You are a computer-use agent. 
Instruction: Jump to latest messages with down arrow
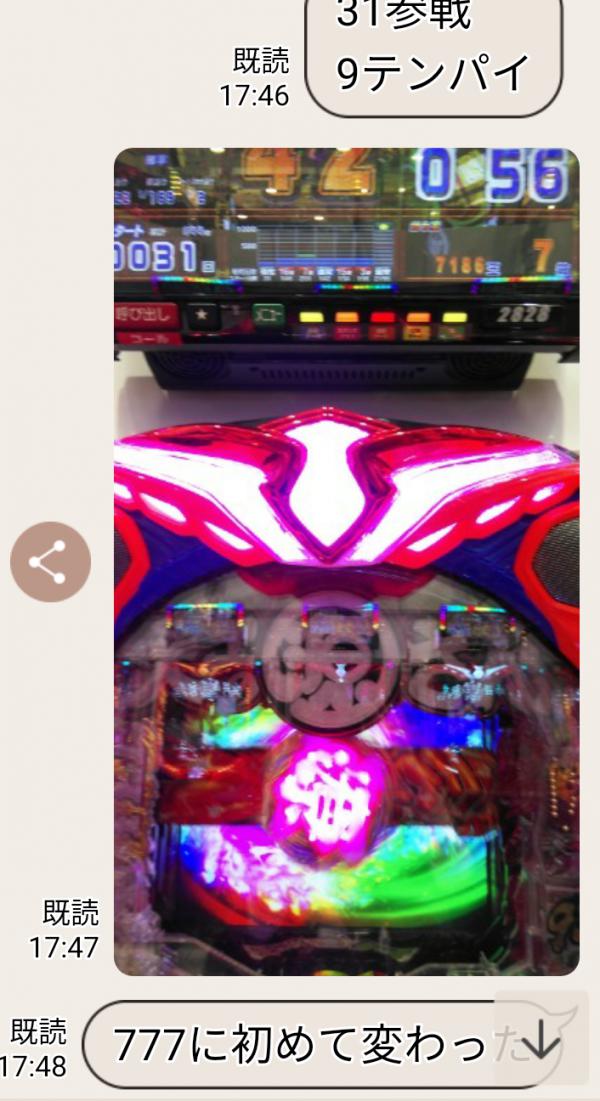(x=541, y=1041)
